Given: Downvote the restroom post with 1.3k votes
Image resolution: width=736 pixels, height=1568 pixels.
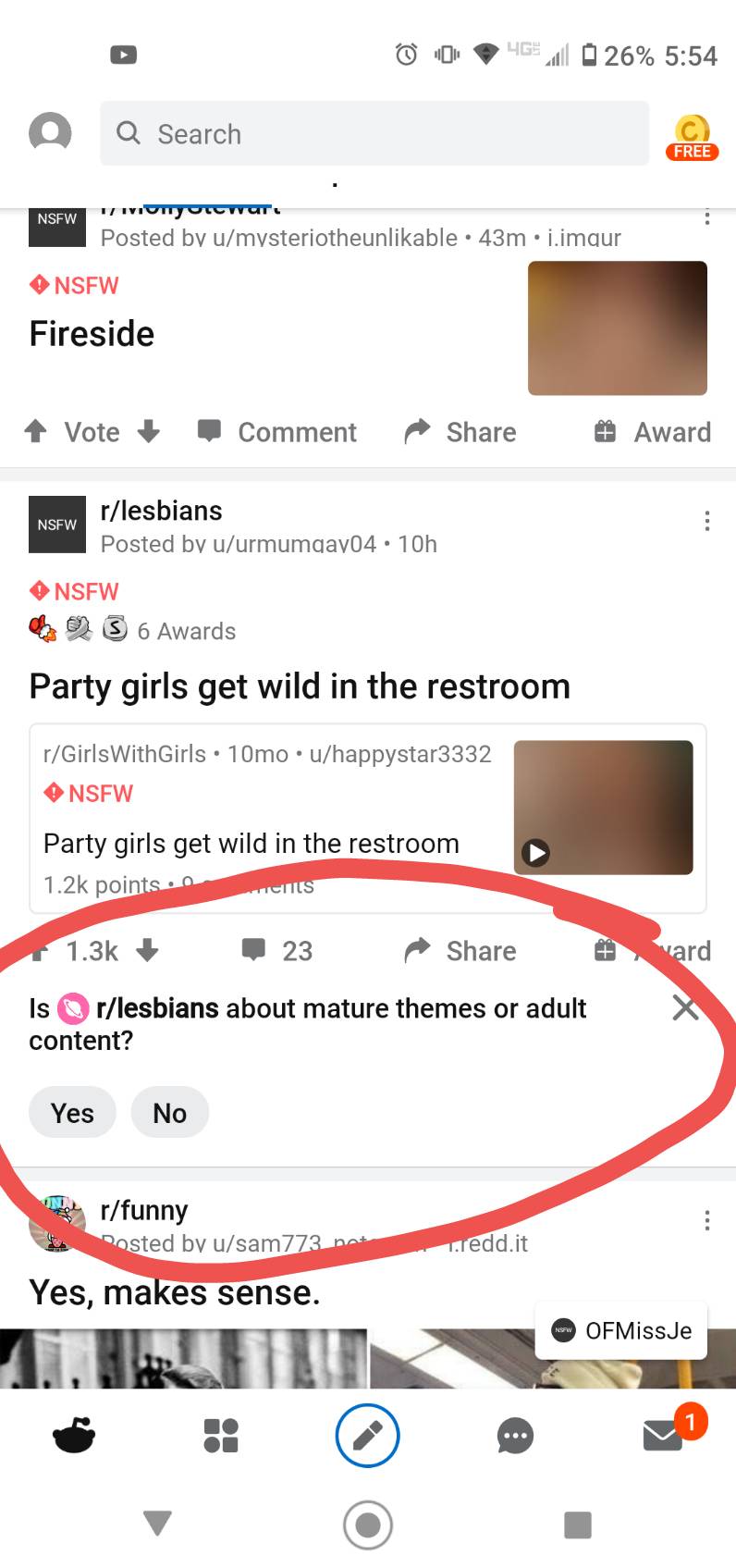Looking at the screenshot, I should (148, 950).
